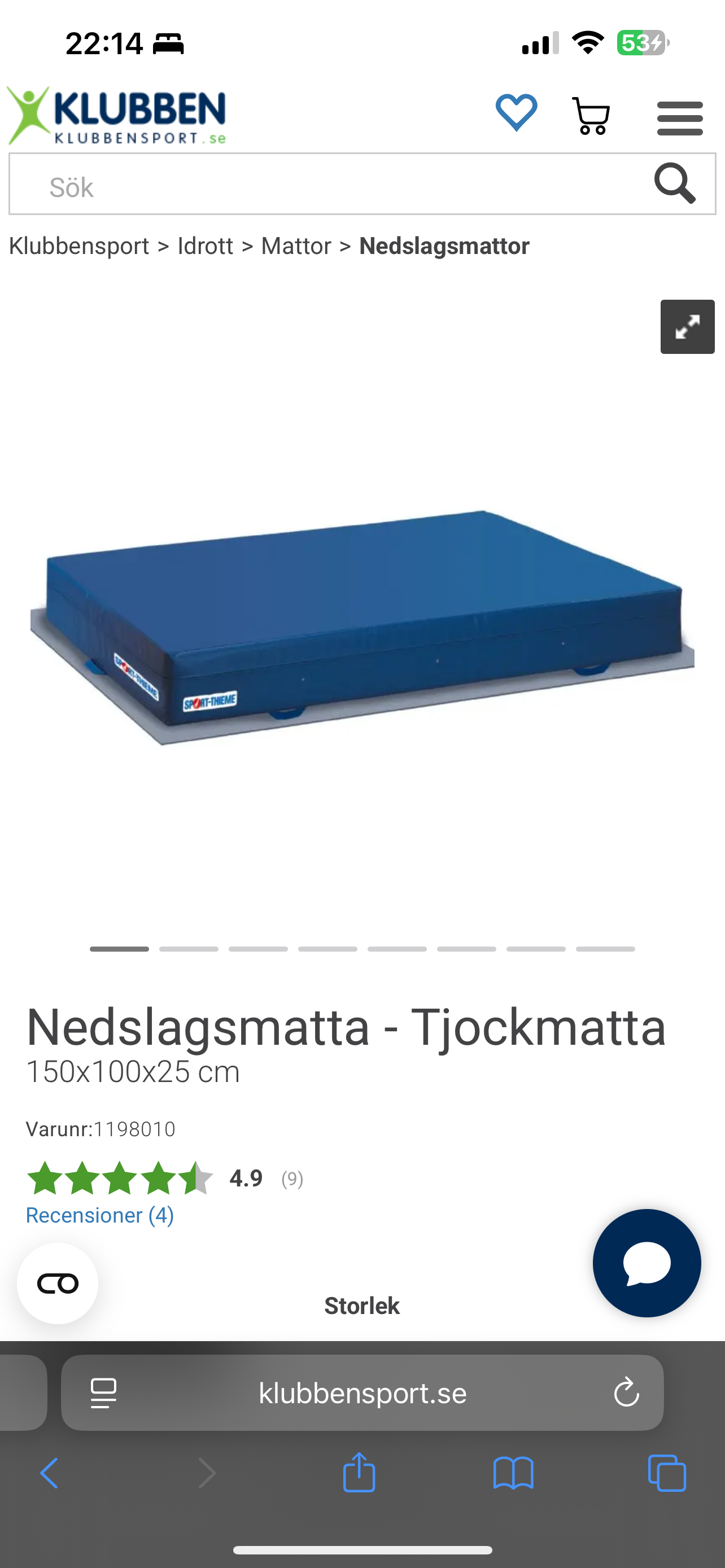Tap the magnifying glass search button
Image resolution: width=725 pixels, height=1568 pixels.
[675, 183]
